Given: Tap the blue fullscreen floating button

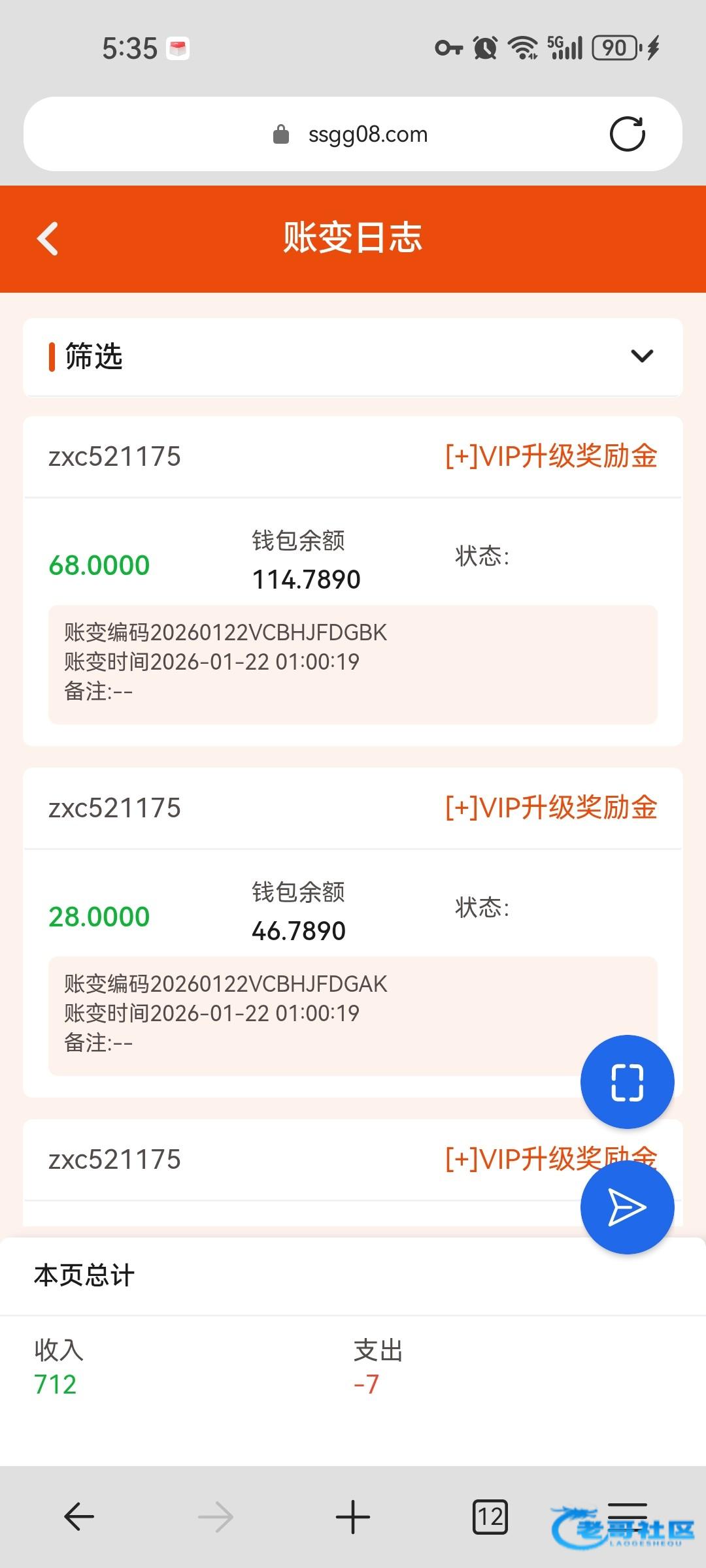Looking at the screenshot, I should click(627, 1082).
